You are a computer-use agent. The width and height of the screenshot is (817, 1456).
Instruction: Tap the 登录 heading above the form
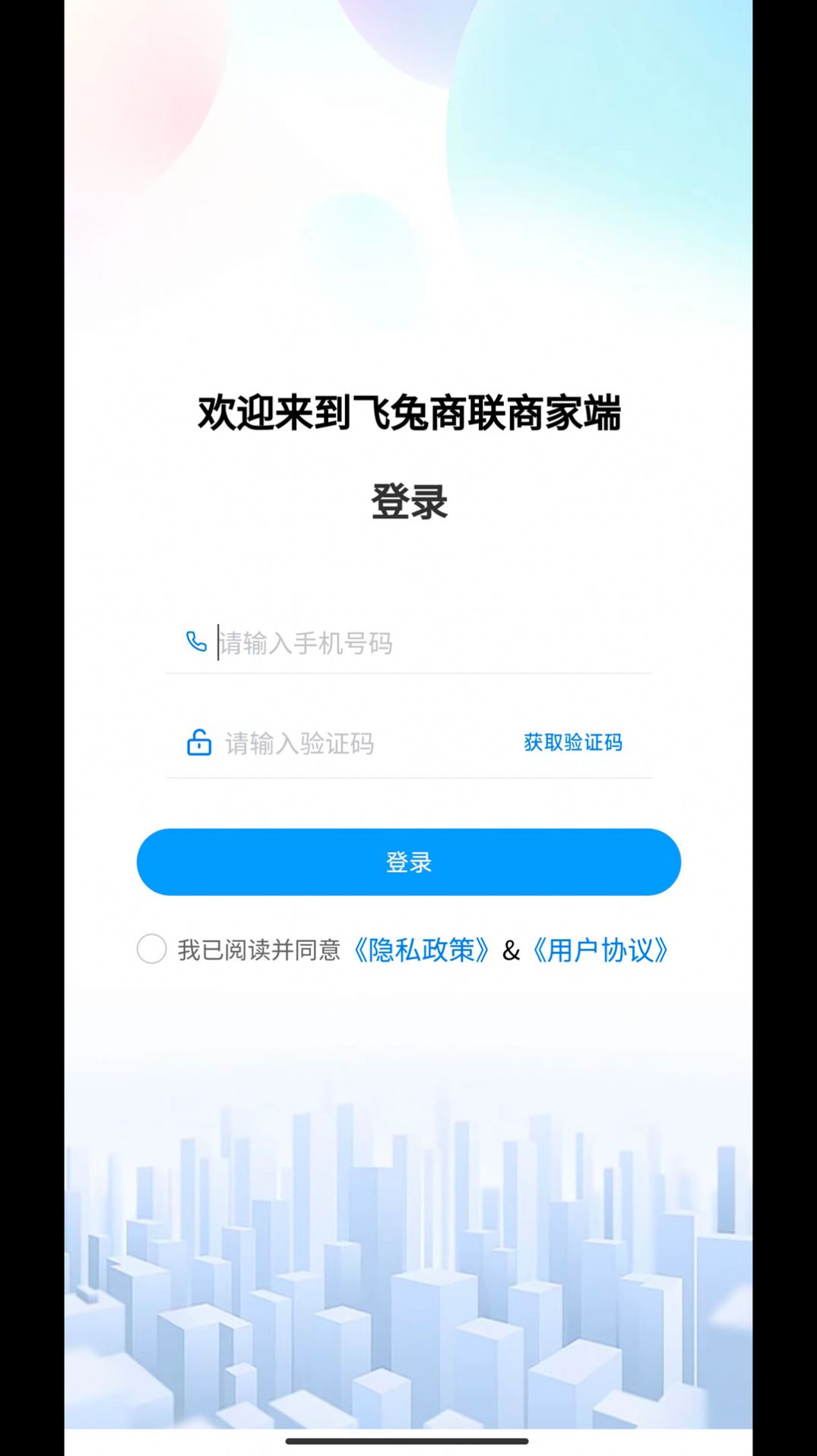coord(408,500)
